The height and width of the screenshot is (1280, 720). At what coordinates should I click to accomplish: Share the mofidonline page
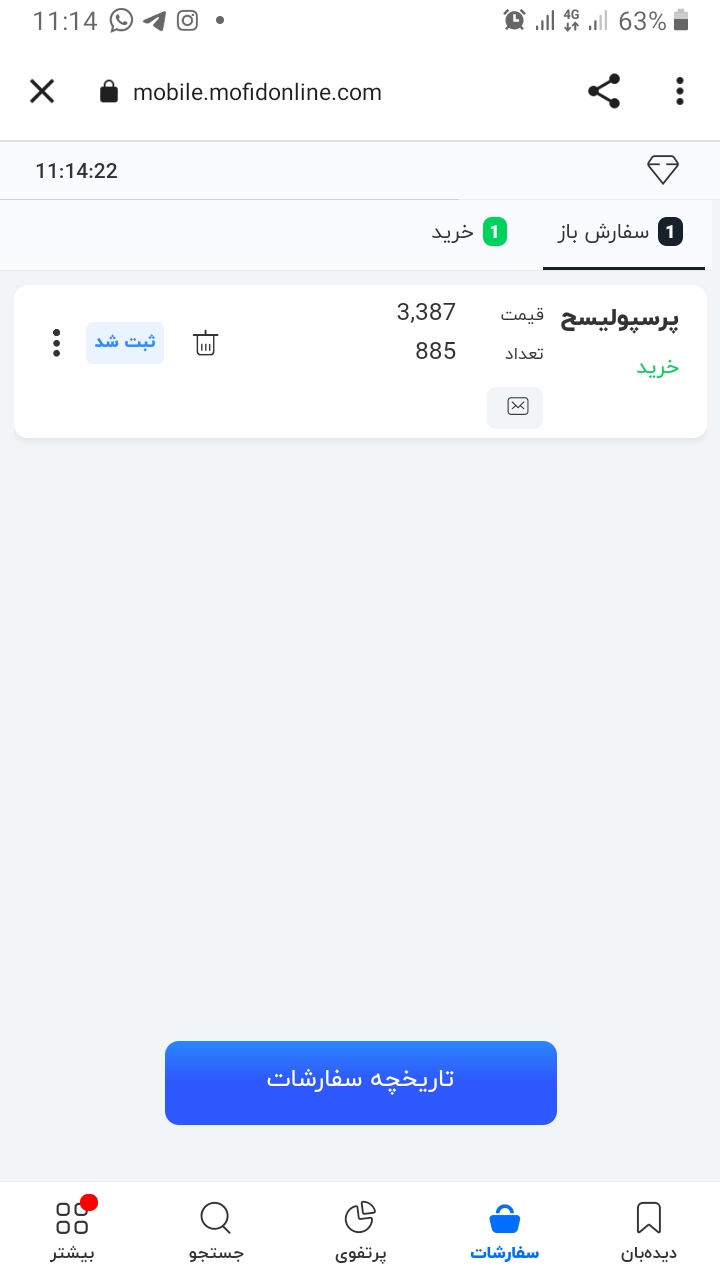click(604, 92)
